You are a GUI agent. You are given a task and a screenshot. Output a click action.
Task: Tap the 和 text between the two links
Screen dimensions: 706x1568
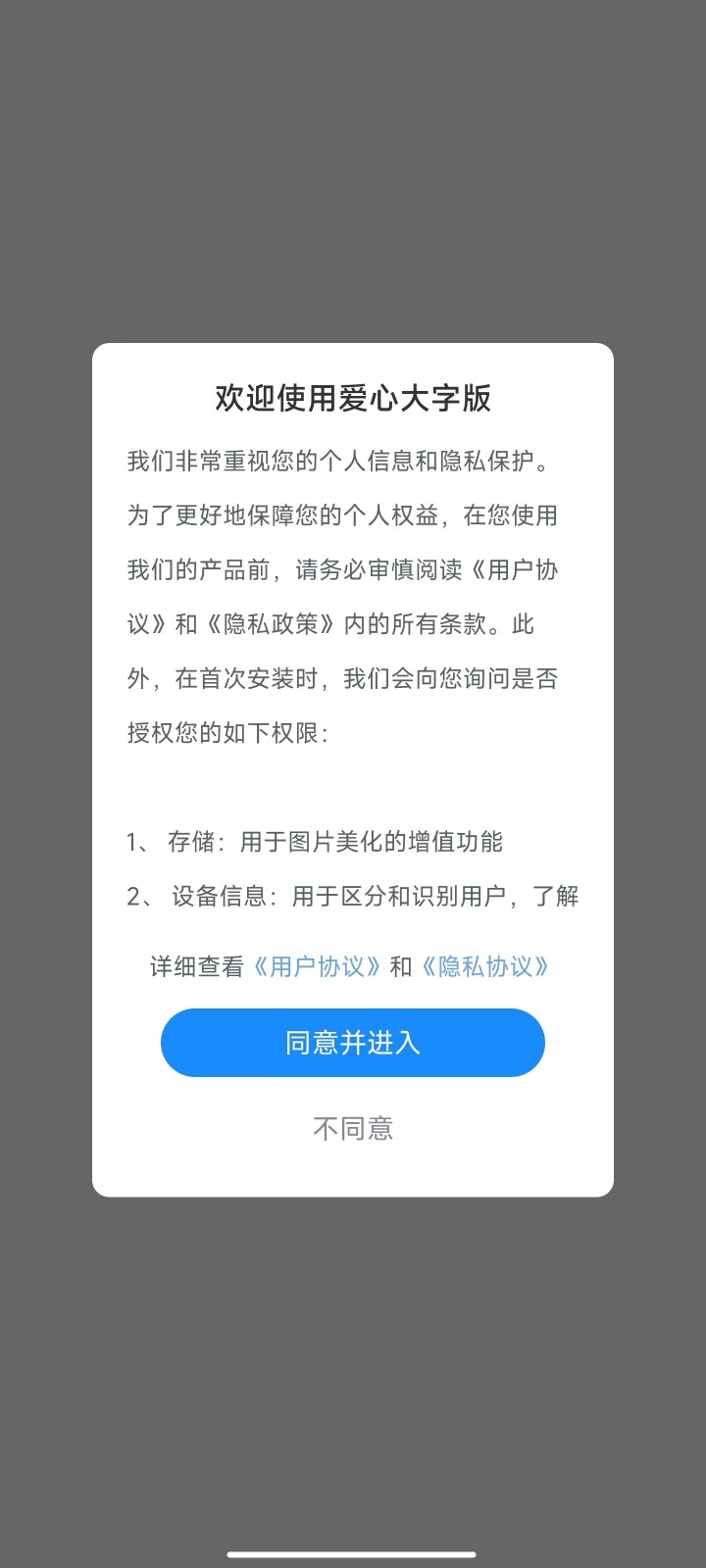tap(400, 966)
